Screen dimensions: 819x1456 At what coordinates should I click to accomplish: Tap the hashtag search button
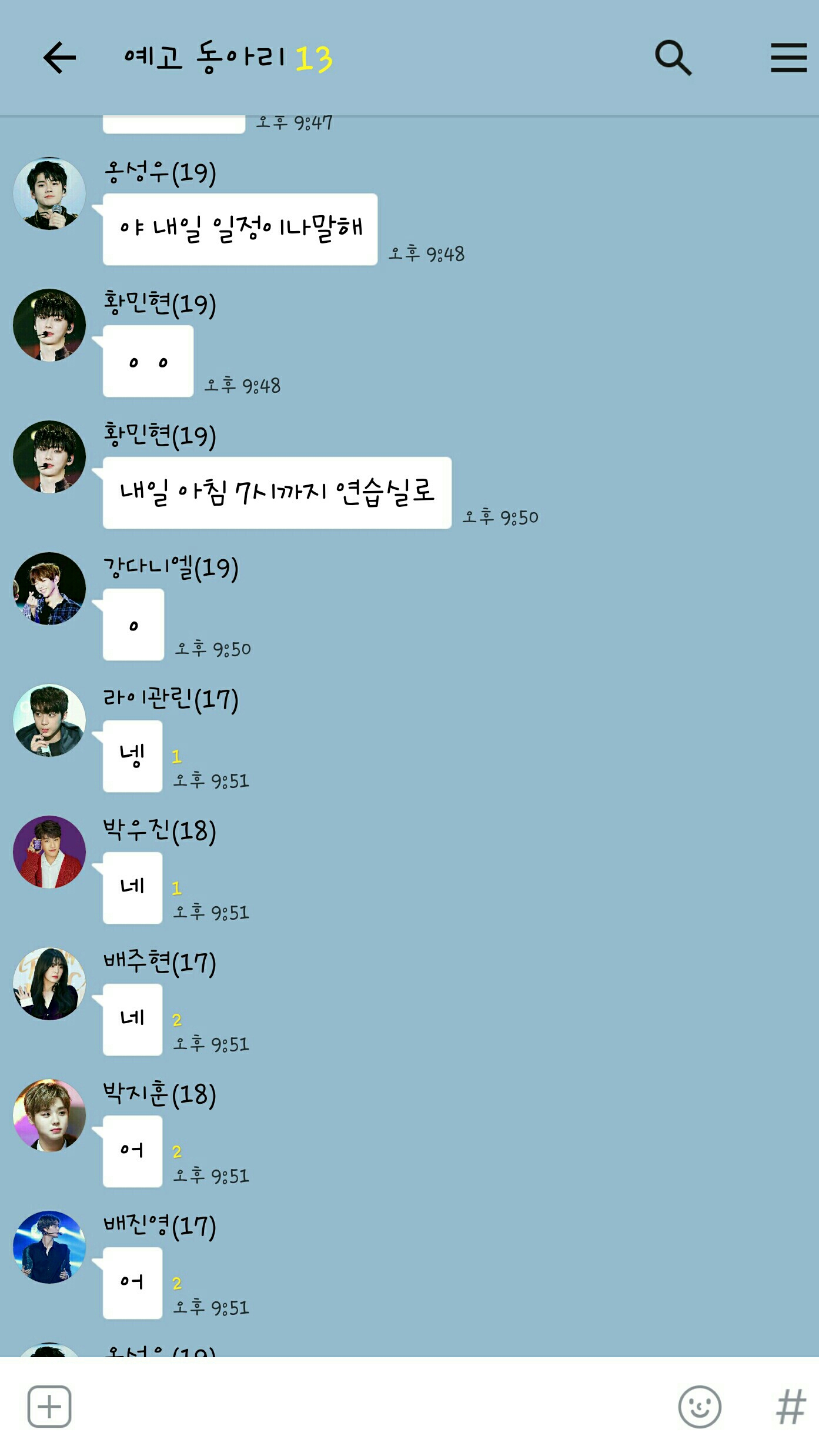pos(790,1407)
